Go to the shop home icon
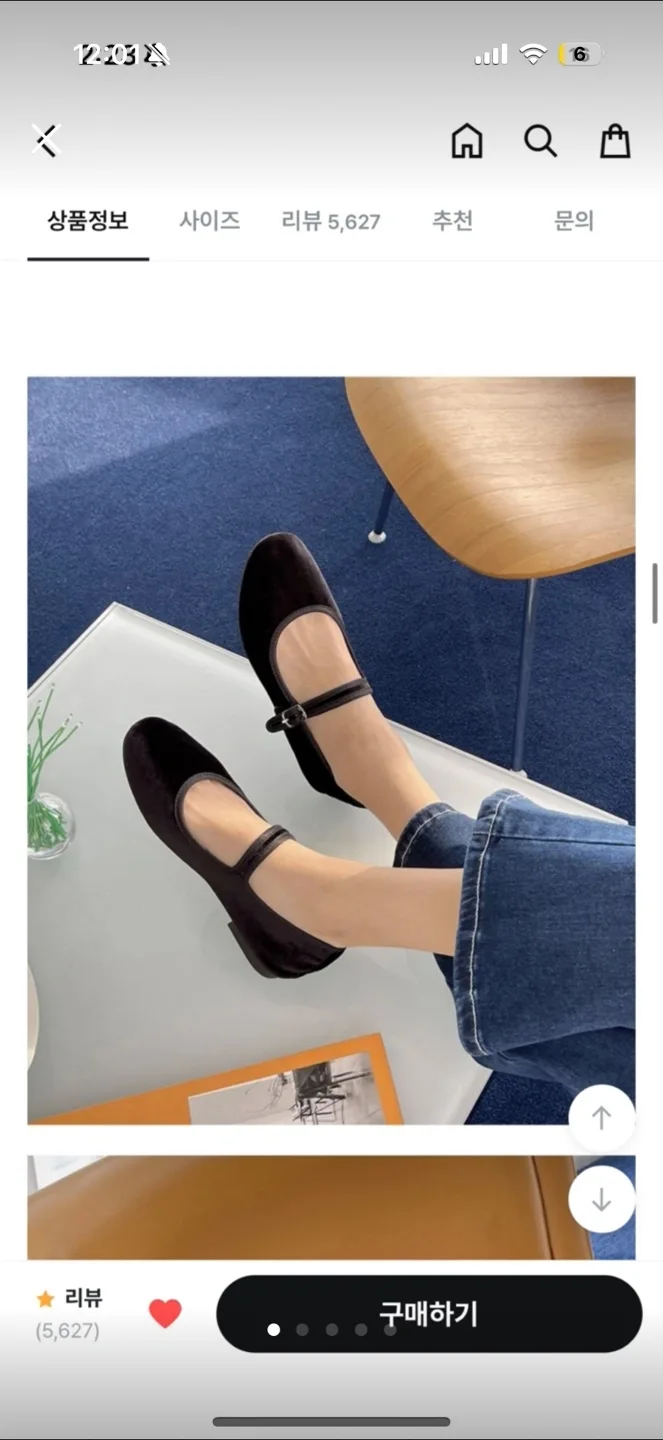This screenshot has width=663, height=1440. point(467,141)
